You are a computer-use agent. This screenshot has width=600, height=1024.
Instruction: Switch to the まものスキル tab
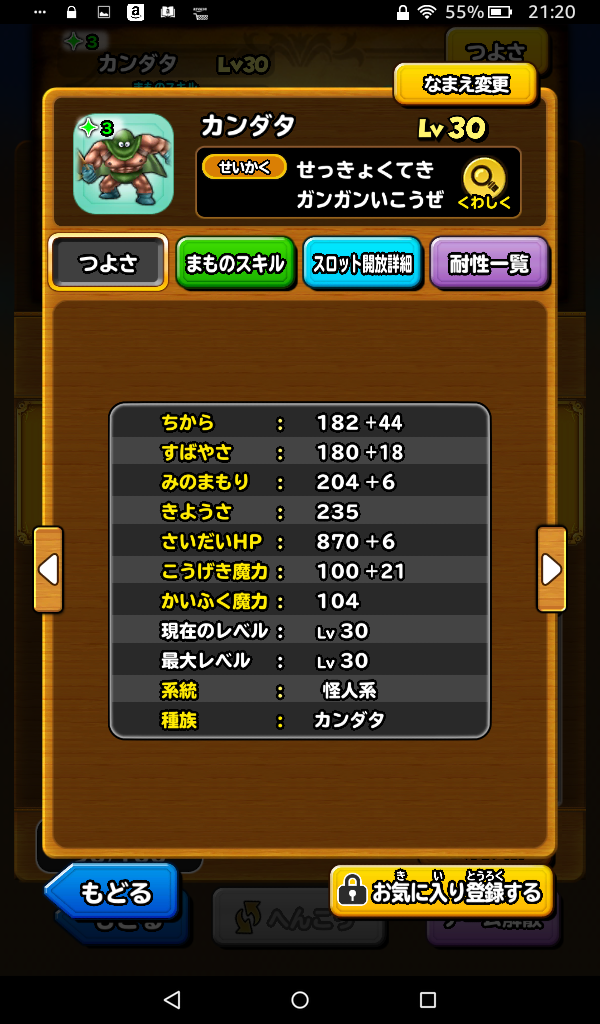tap(236, 264)
